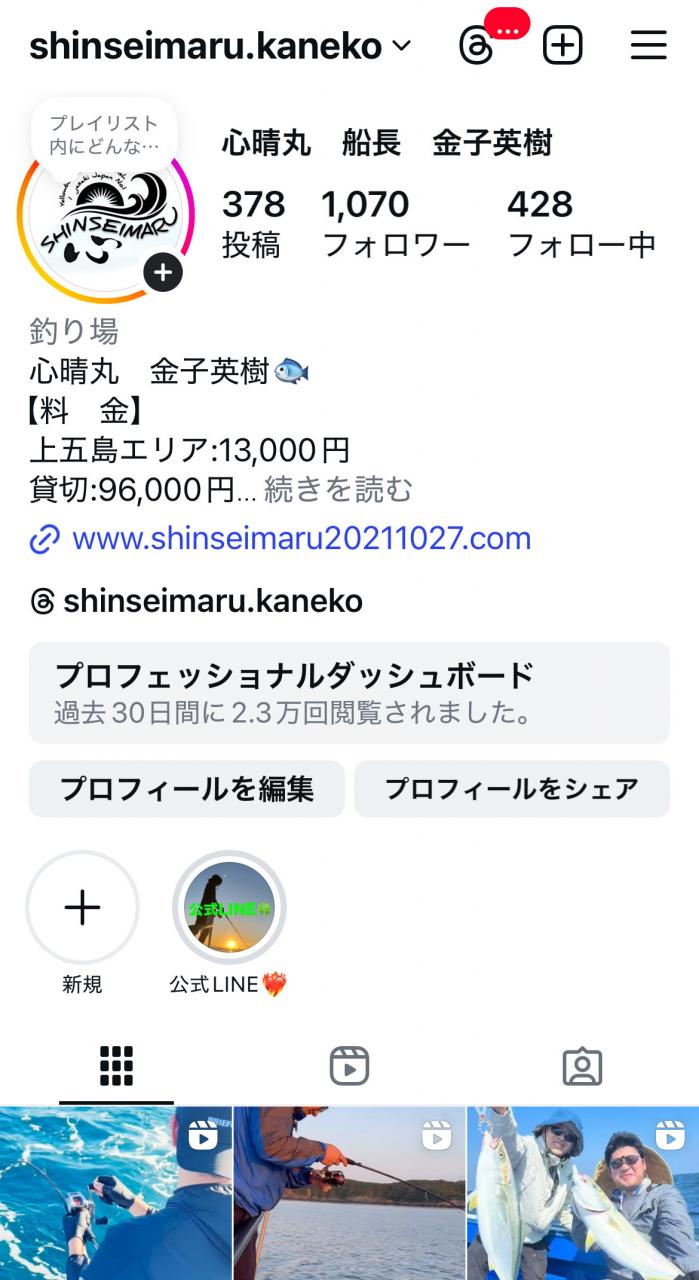Screen dimensions: 699x1280
Task: Open the account switcher next to shinseimaru.kaneko
Action: coord(401,46)
